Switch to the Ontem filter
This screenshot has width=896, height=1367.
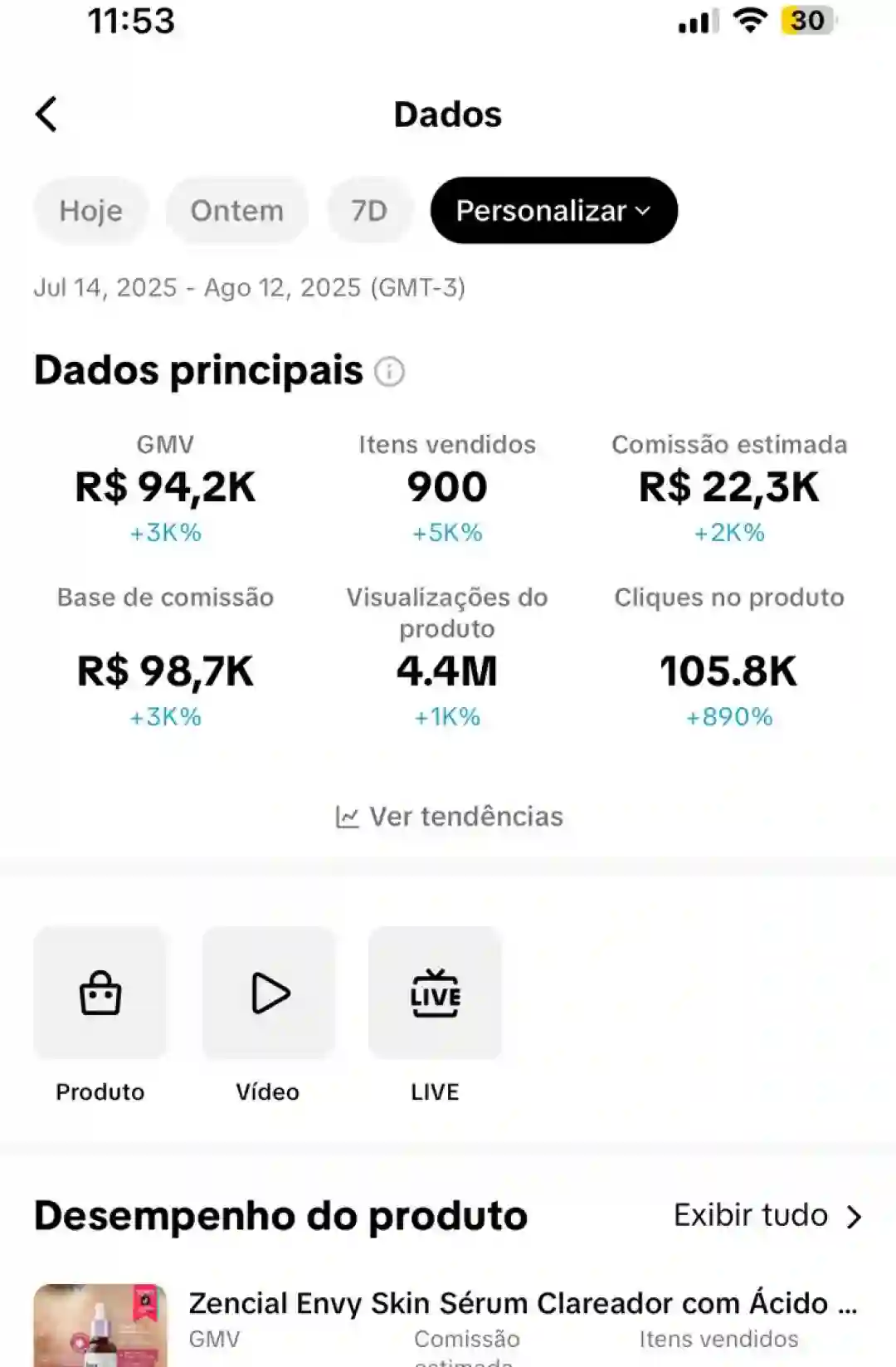pos(237,211)
